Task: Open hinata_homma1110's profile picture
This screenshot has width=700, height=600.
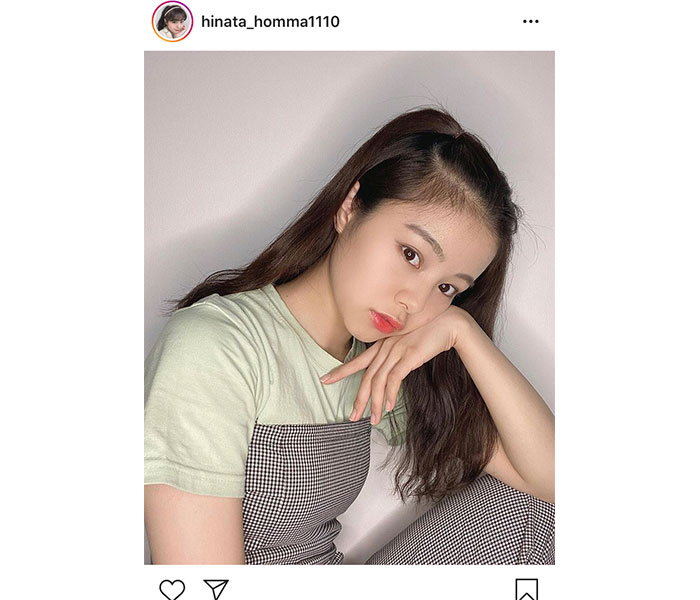Action: (x=172, y=21)
